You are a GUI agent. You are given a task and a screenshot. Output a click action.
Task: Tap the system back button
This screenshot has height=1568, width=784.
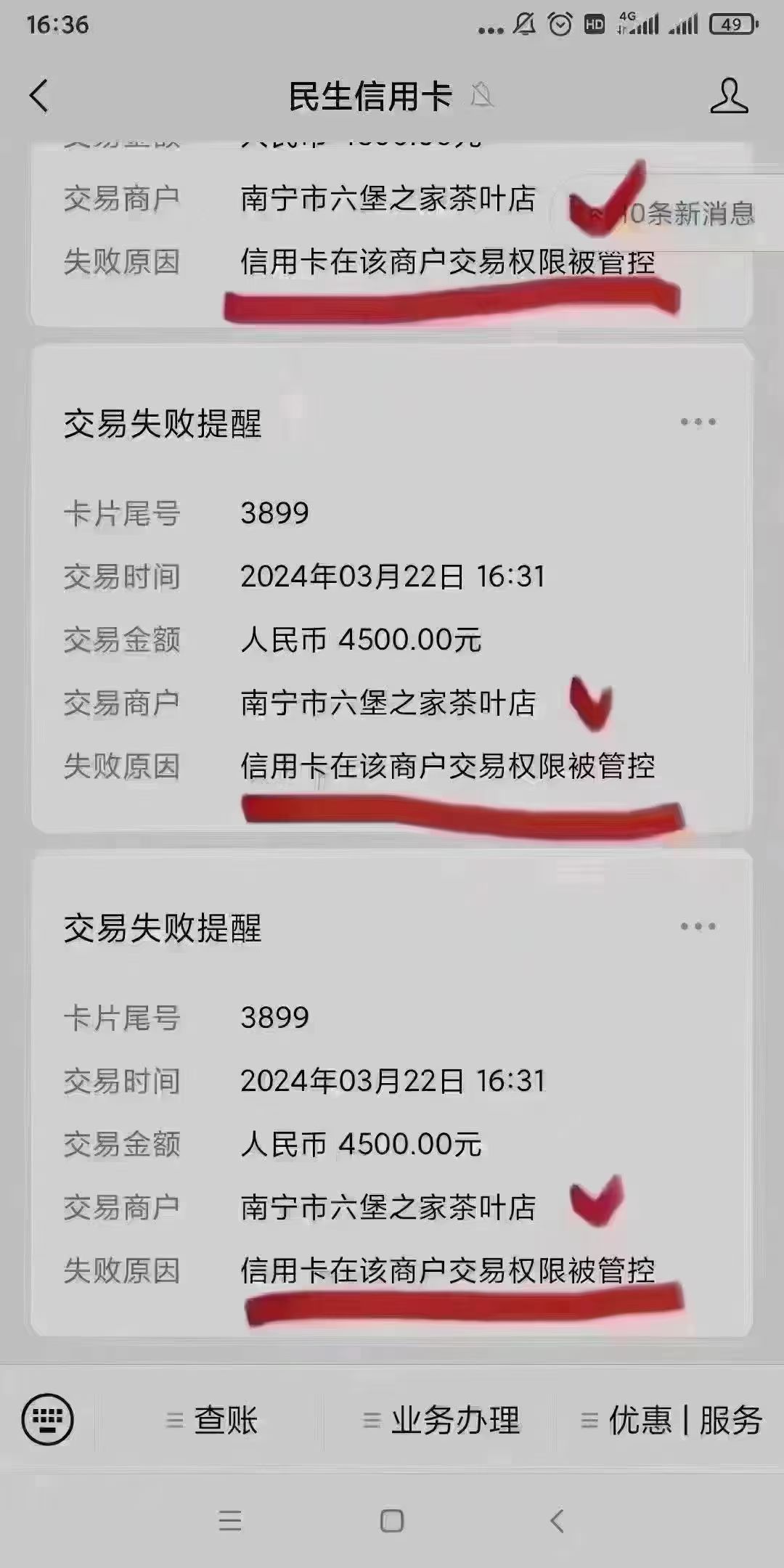(557, 1521)
